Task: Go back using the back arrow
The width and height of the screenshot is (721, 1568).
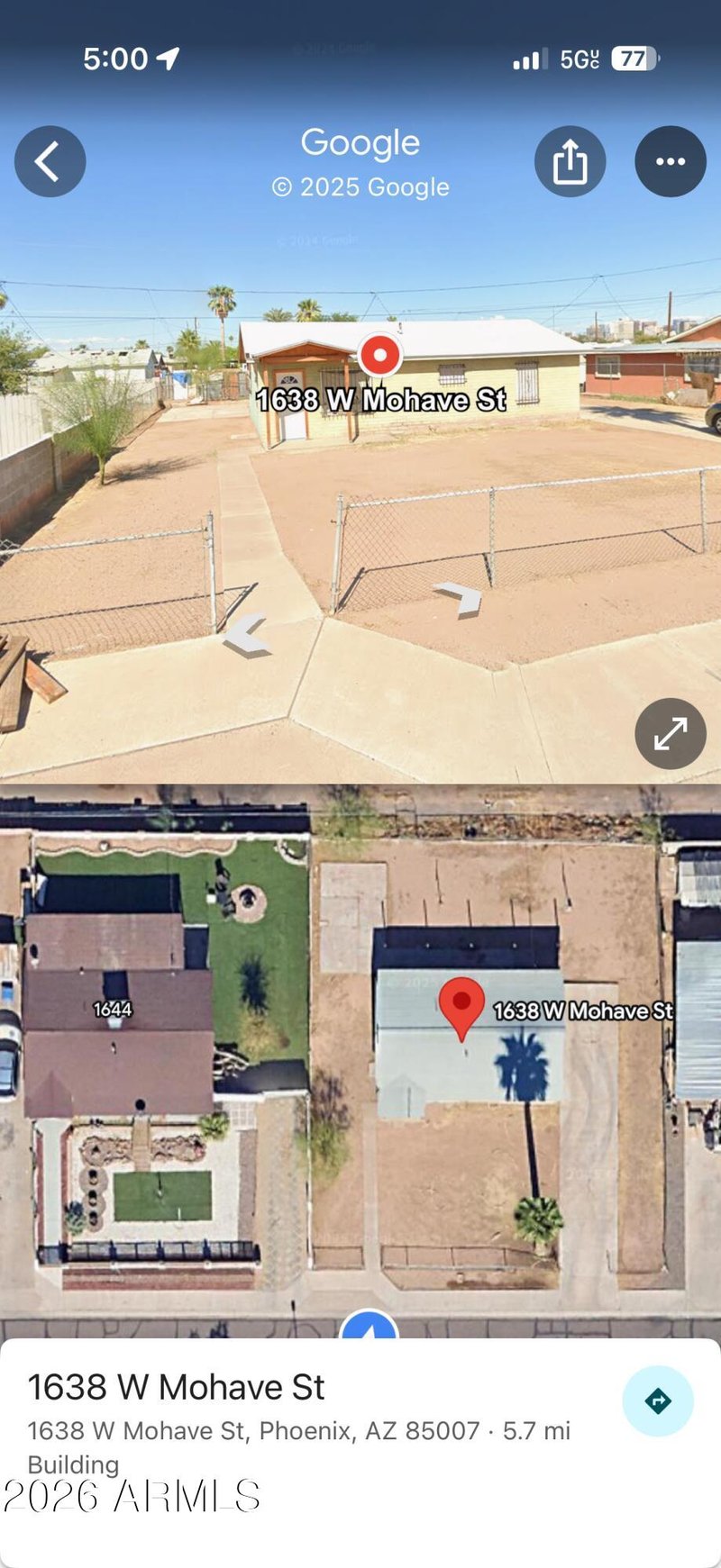Action: 50,161
